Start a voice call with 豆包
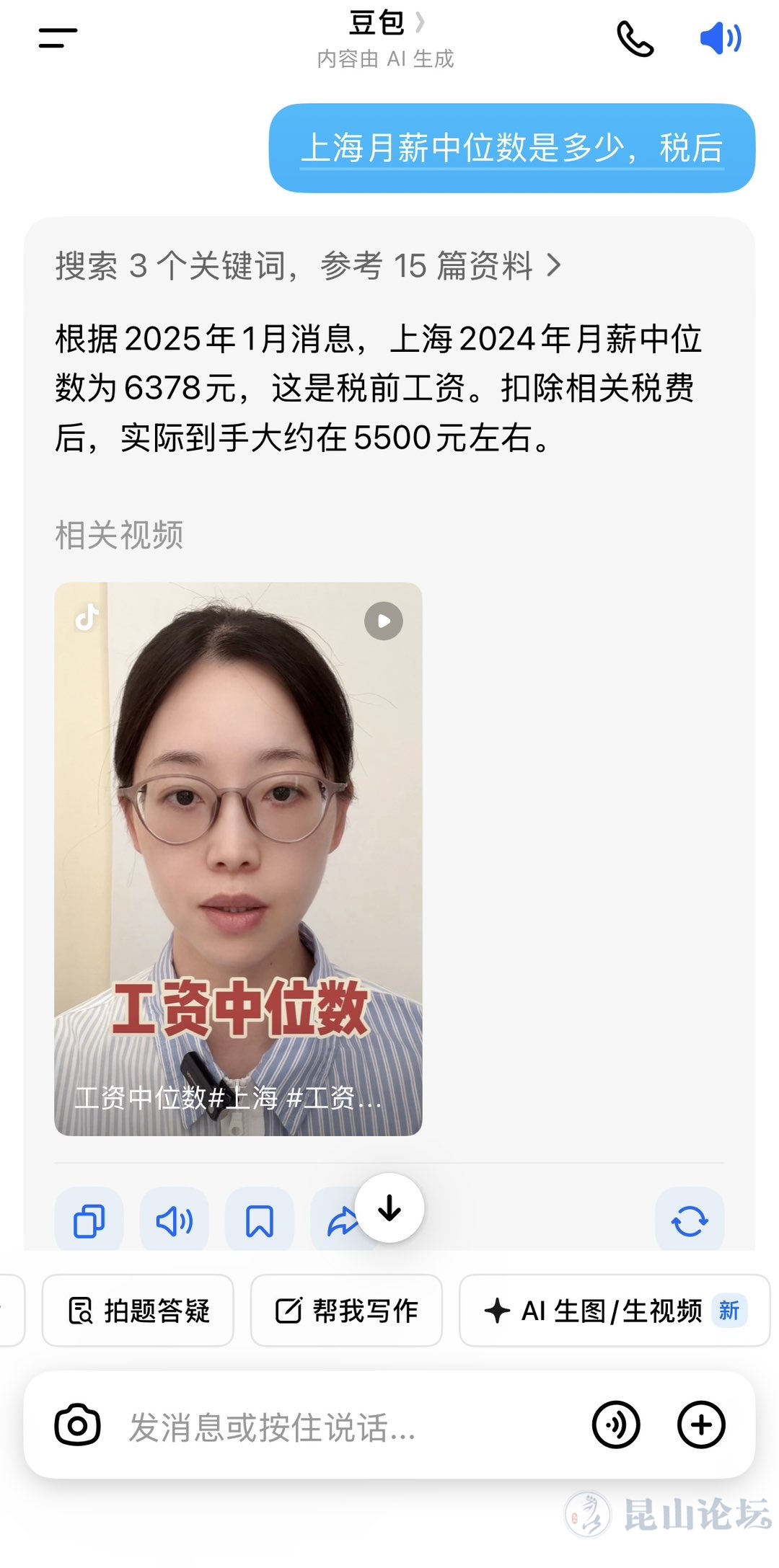779x1568 pixels. (635, 38)
